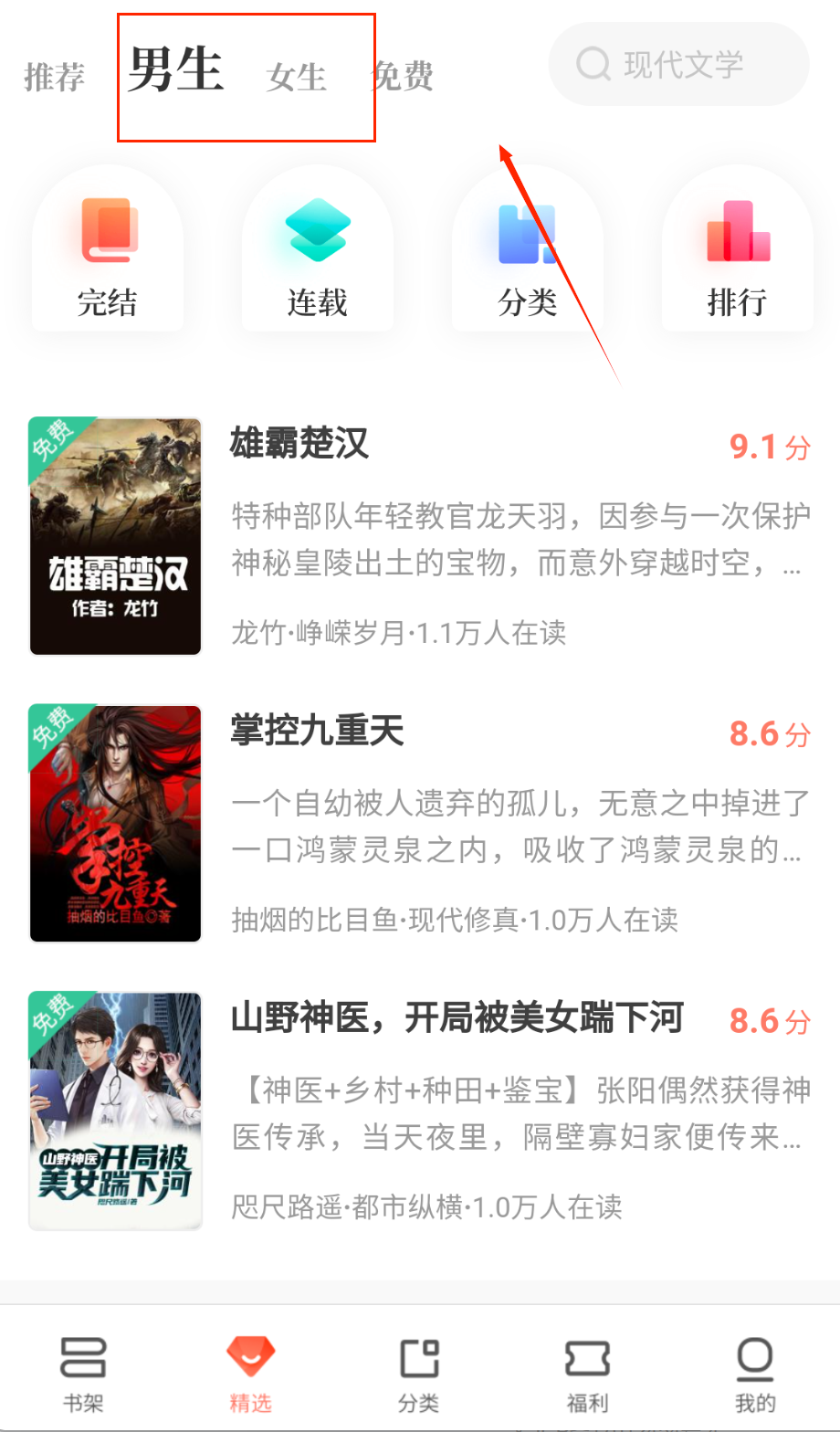
Task: Switch to the 推荐 tab
Action: (x=54, y=77)
